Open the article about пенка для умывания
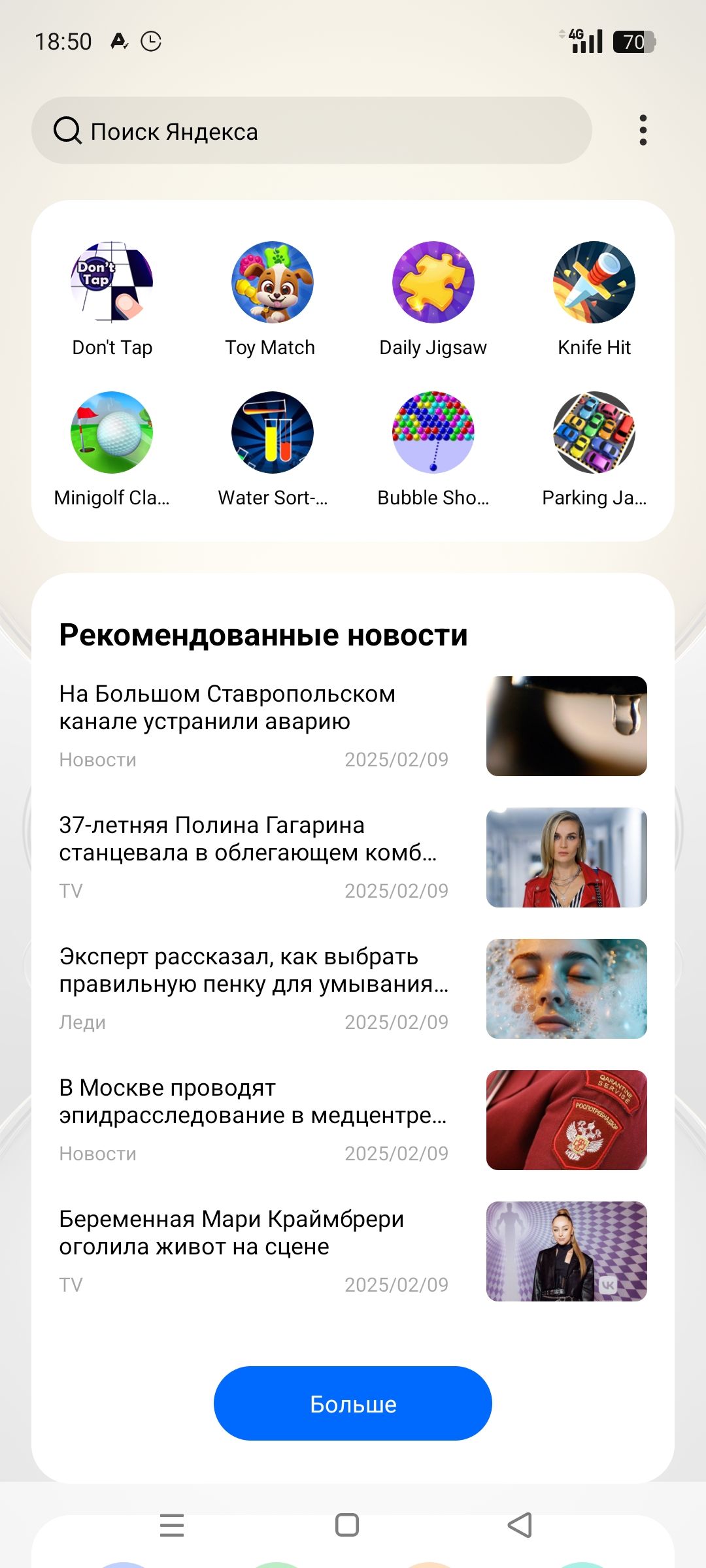The width and height of the screenshot is (706, 1568). (x=353, y=988)
